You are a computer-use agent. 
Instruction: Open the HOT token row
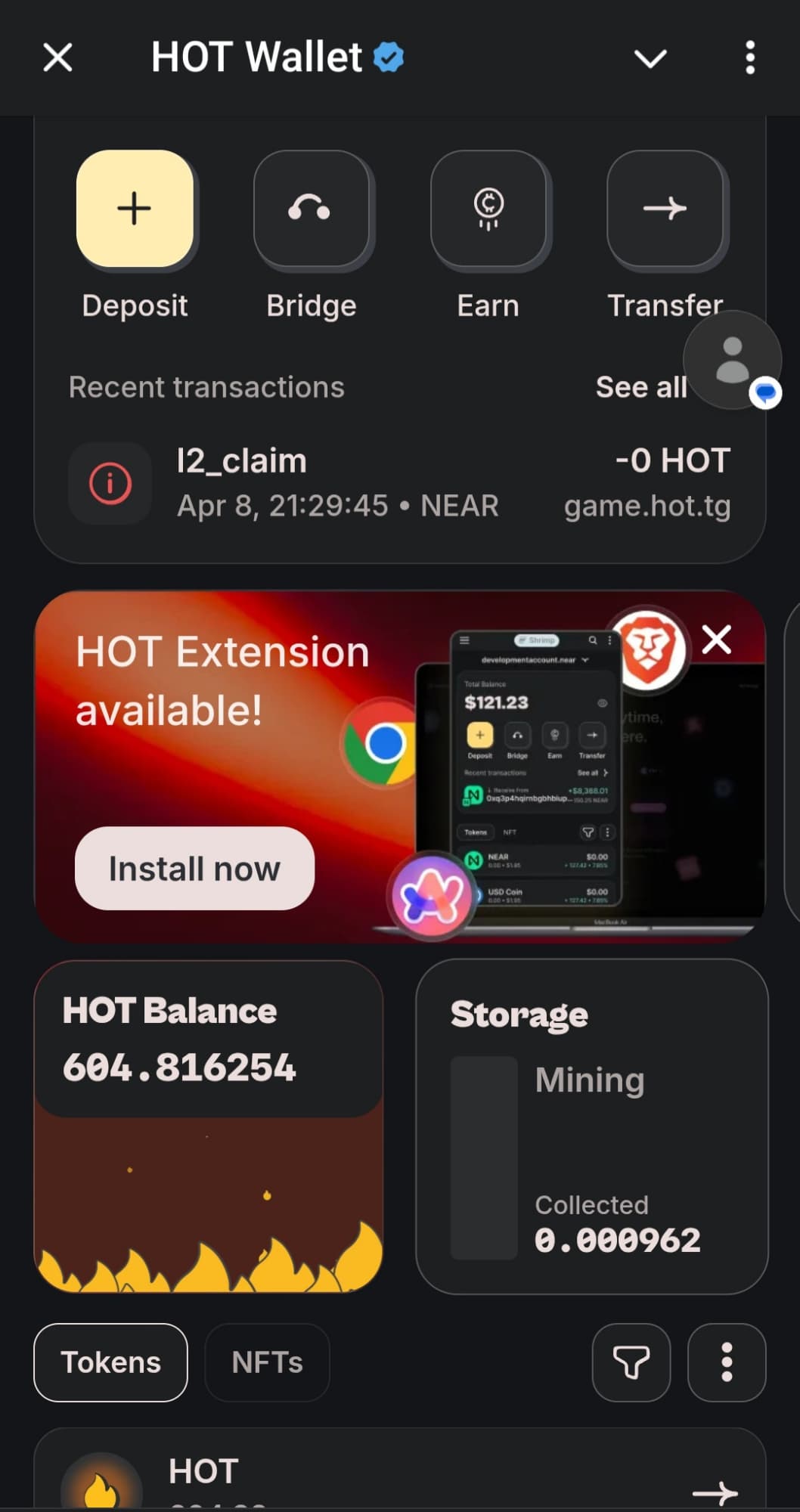(x=399, y=1474)
